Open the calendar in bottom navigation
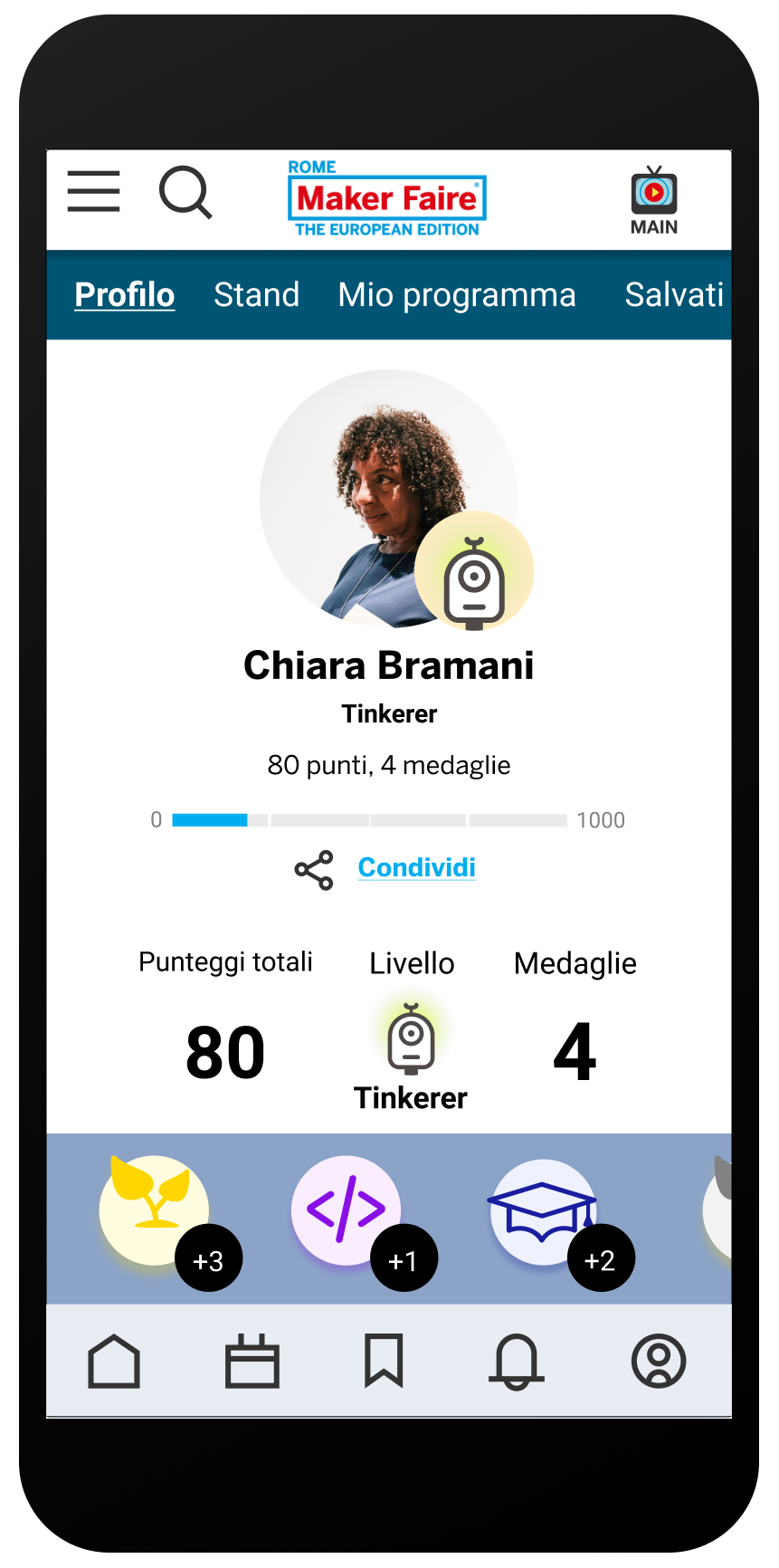This screenshot has width=779, height=1568. (x=252, y=1361)
